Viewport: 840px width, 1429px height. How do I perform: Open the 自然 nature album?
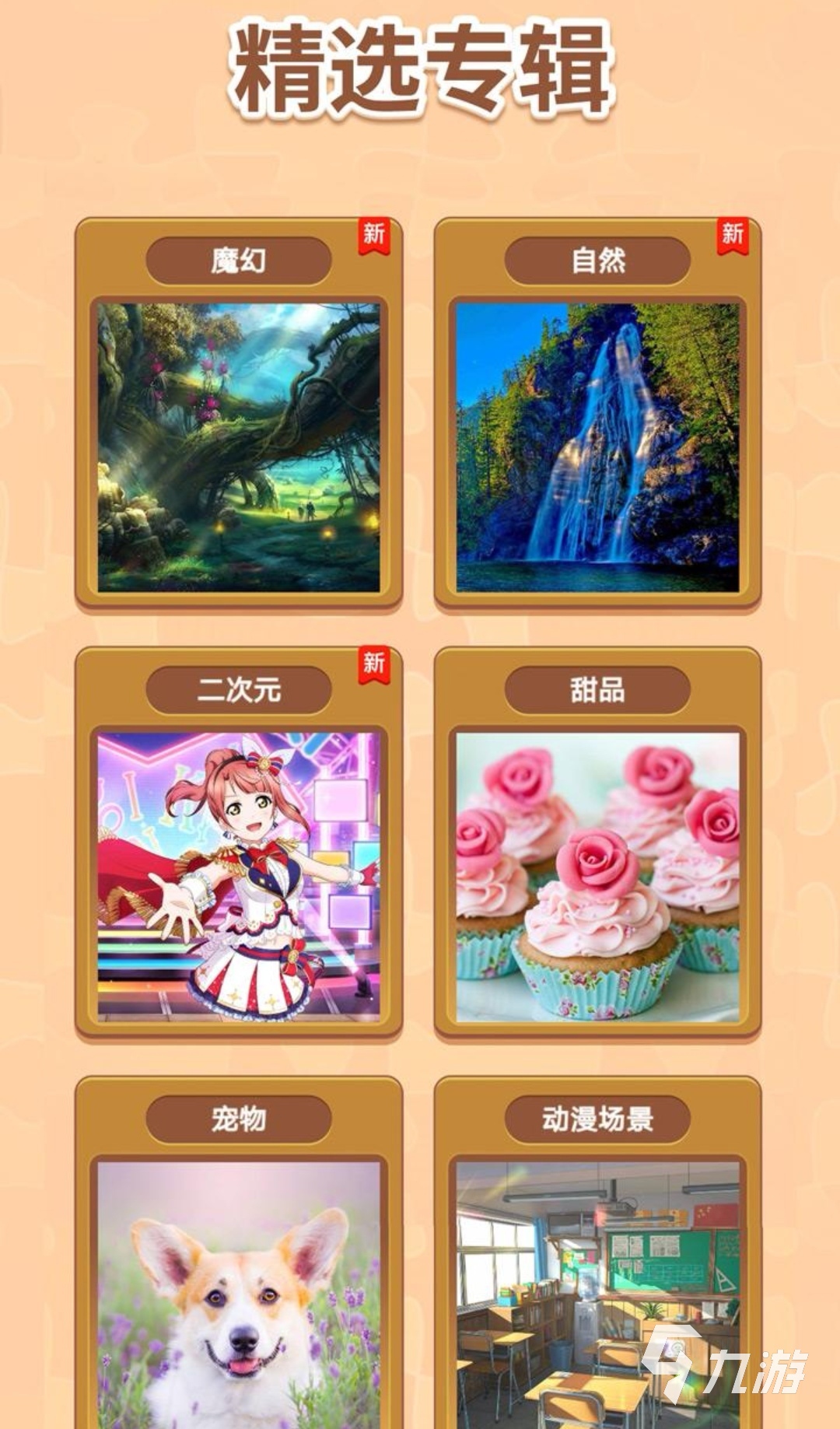tap(597, 413)
